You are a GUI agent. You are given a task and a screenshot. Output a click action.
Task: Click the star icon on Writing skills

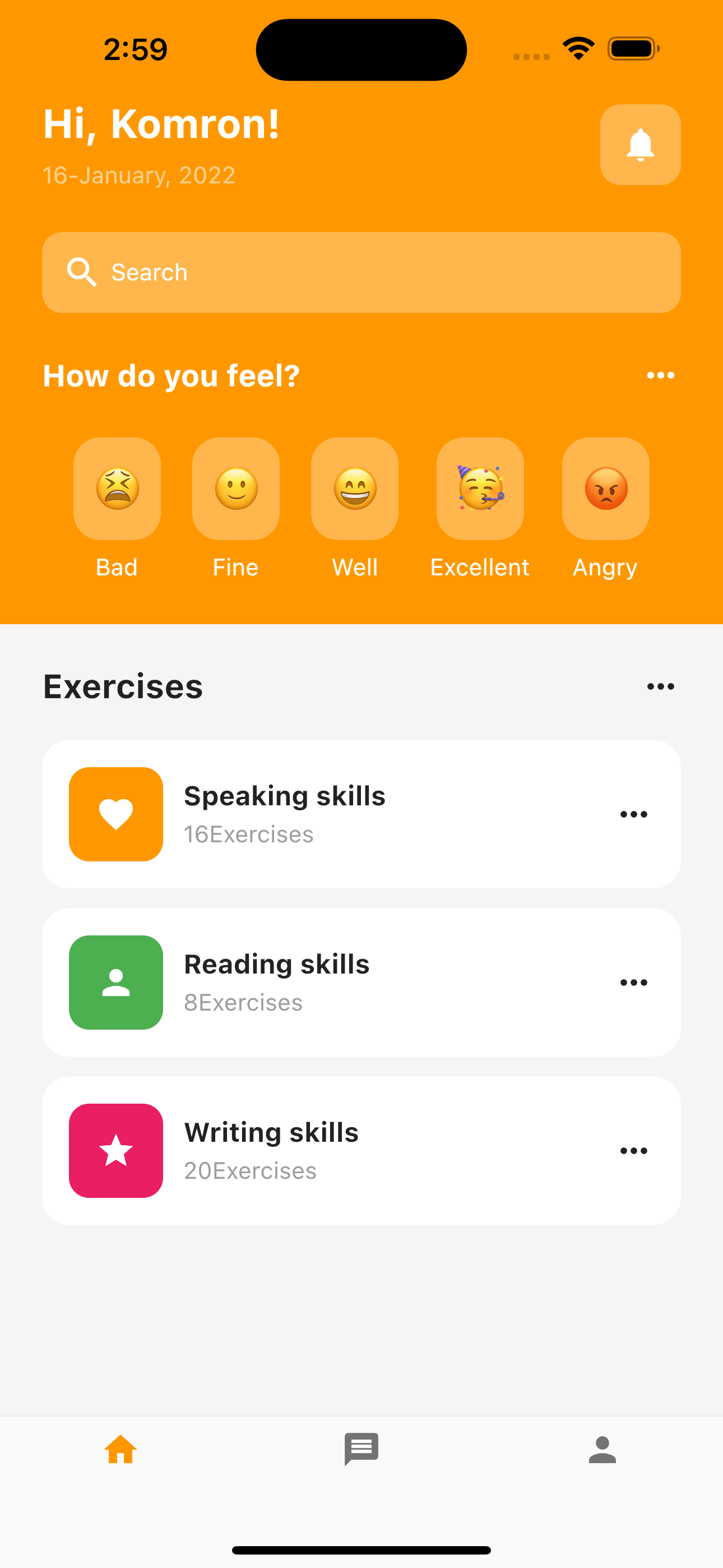tap(115, 1149)
